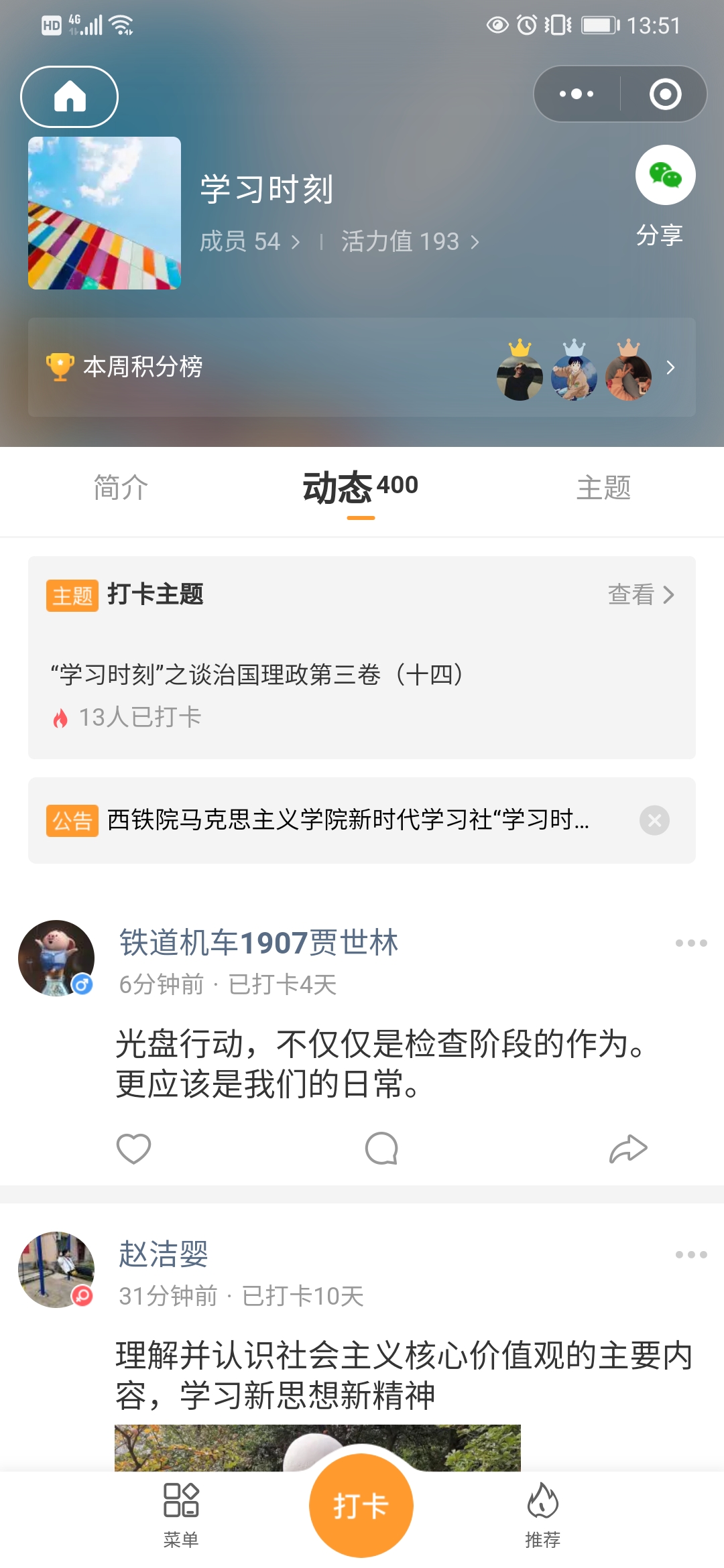Viewport: 724px width, 1568px height.
Task: Open the 公告 announcement banner
Action: 349,820
